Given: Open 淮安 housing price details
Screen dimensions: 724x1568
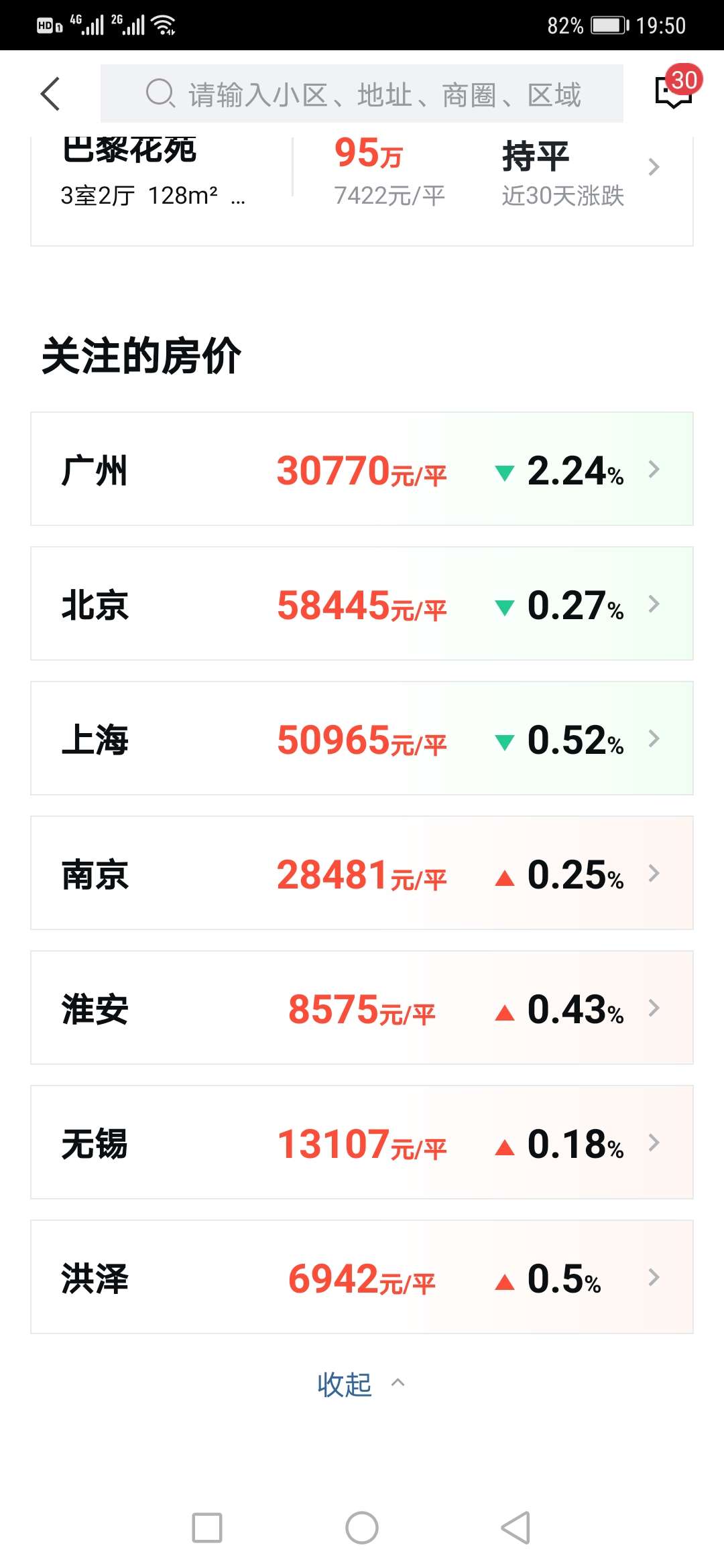Looking at the screenshot, I should point(362,1008).
